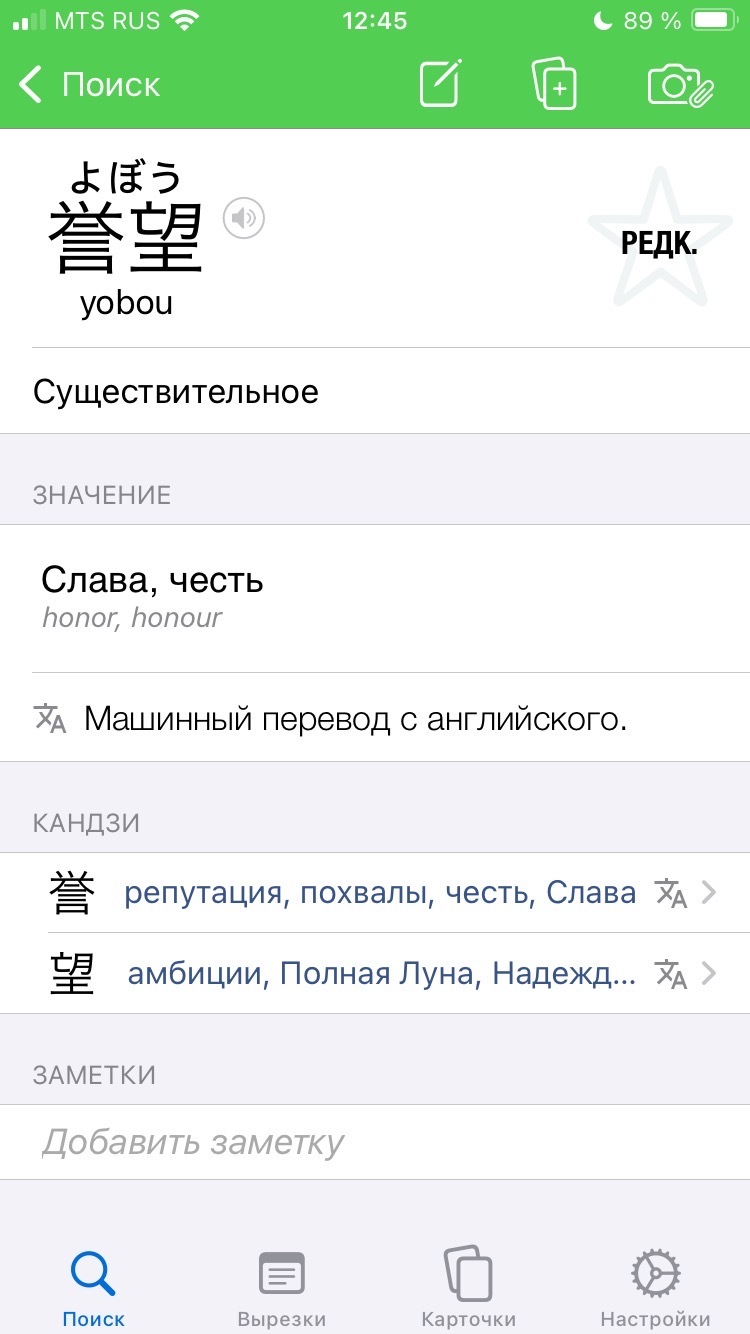Screen dimensions: 750x1334
Task: Add this word to flashcards
Action: (x=556, y=84)
